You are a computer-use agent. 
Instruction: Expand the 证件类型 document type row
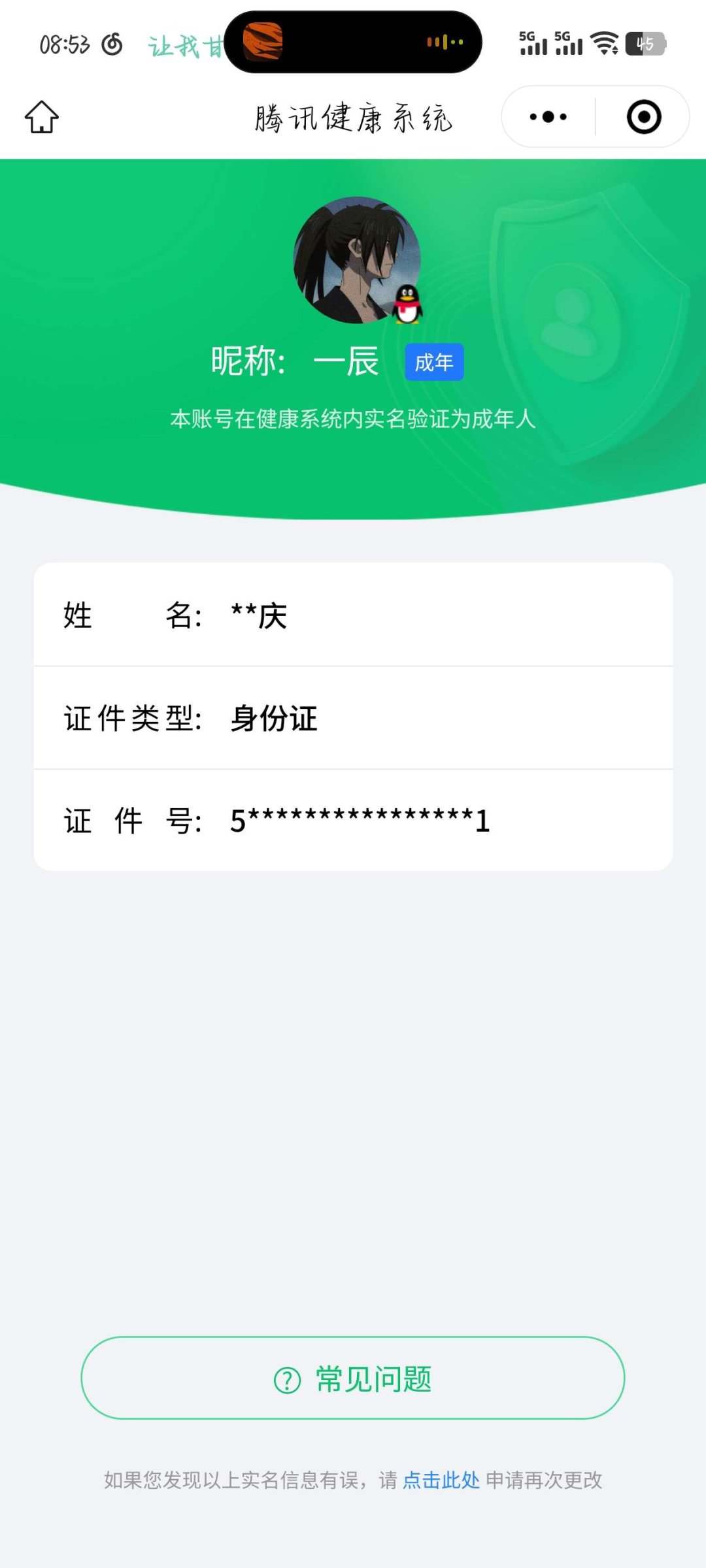pyautogui.click(x=353, y=717)
